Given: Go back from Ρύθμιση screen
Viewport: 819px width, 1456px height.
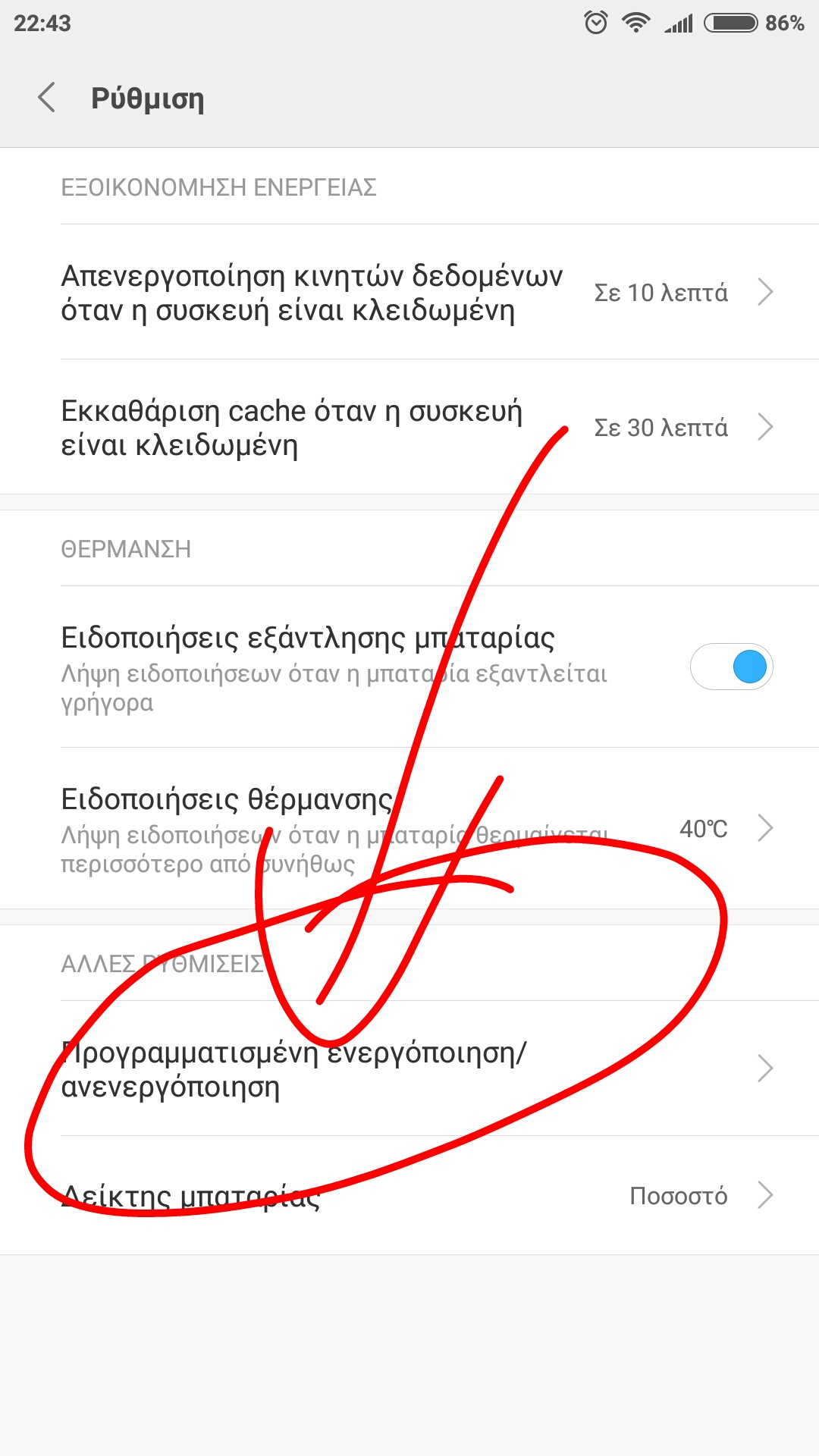Looking at the screenshot, I should pos(47,98).
